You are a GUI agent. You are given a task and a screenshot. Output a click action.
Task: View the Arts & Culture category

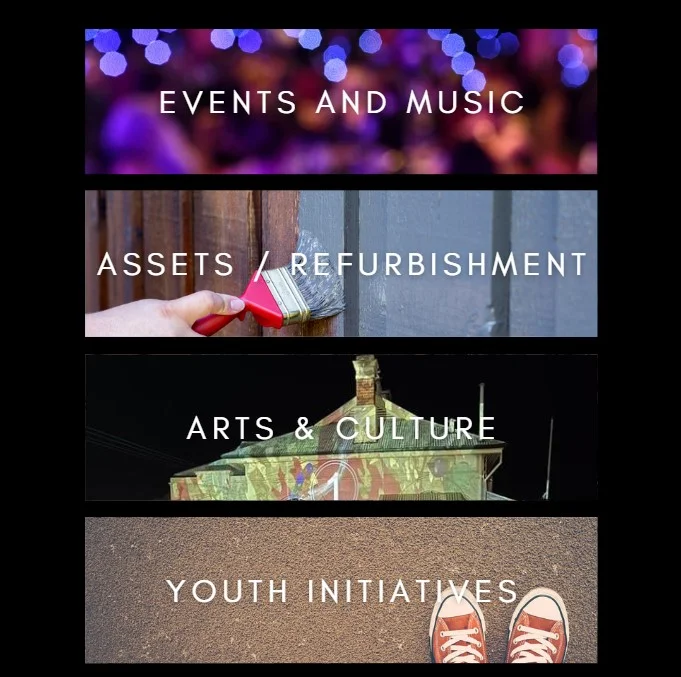(x=341, y=428)
